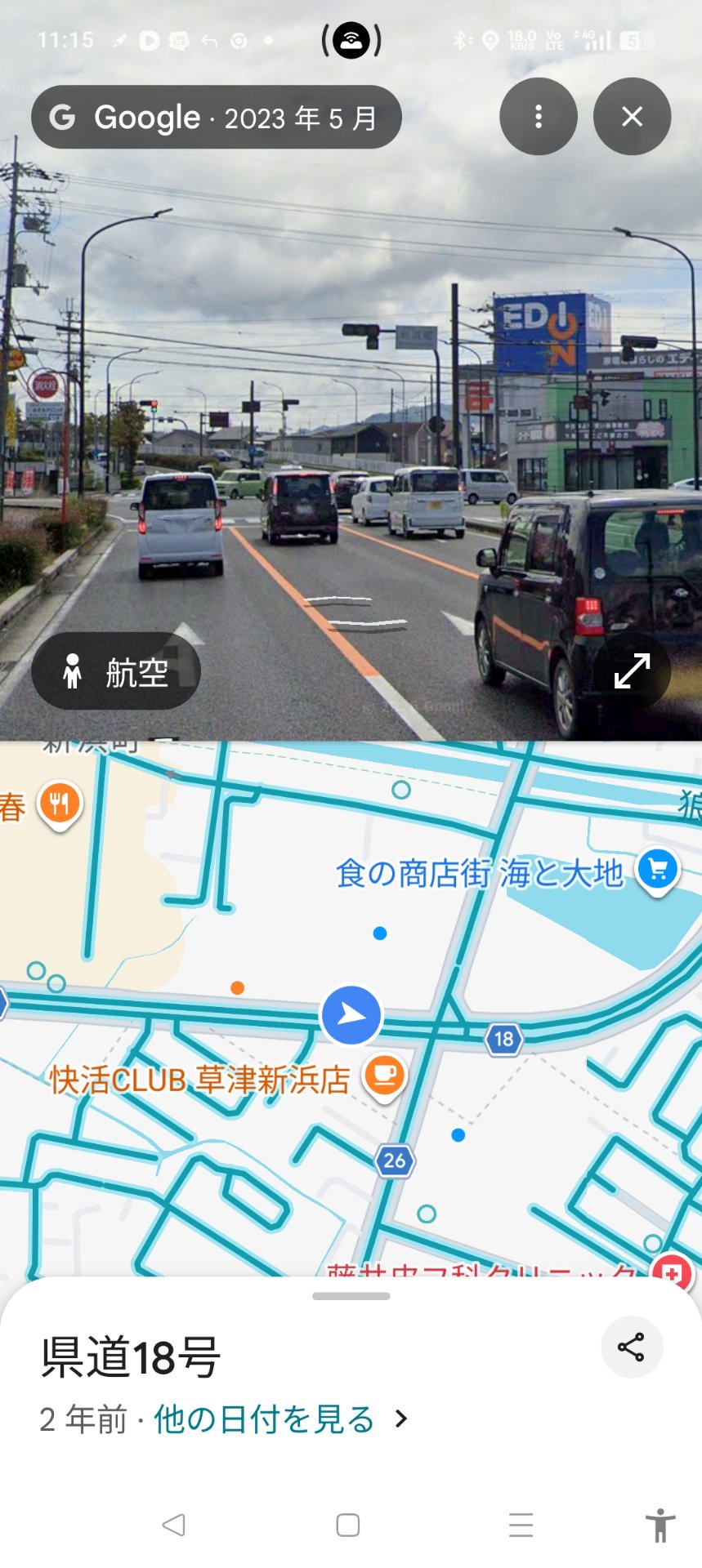This screenshot has height=1568, width=702.
Task: Go to the home screen
Action: [348, 1525]
